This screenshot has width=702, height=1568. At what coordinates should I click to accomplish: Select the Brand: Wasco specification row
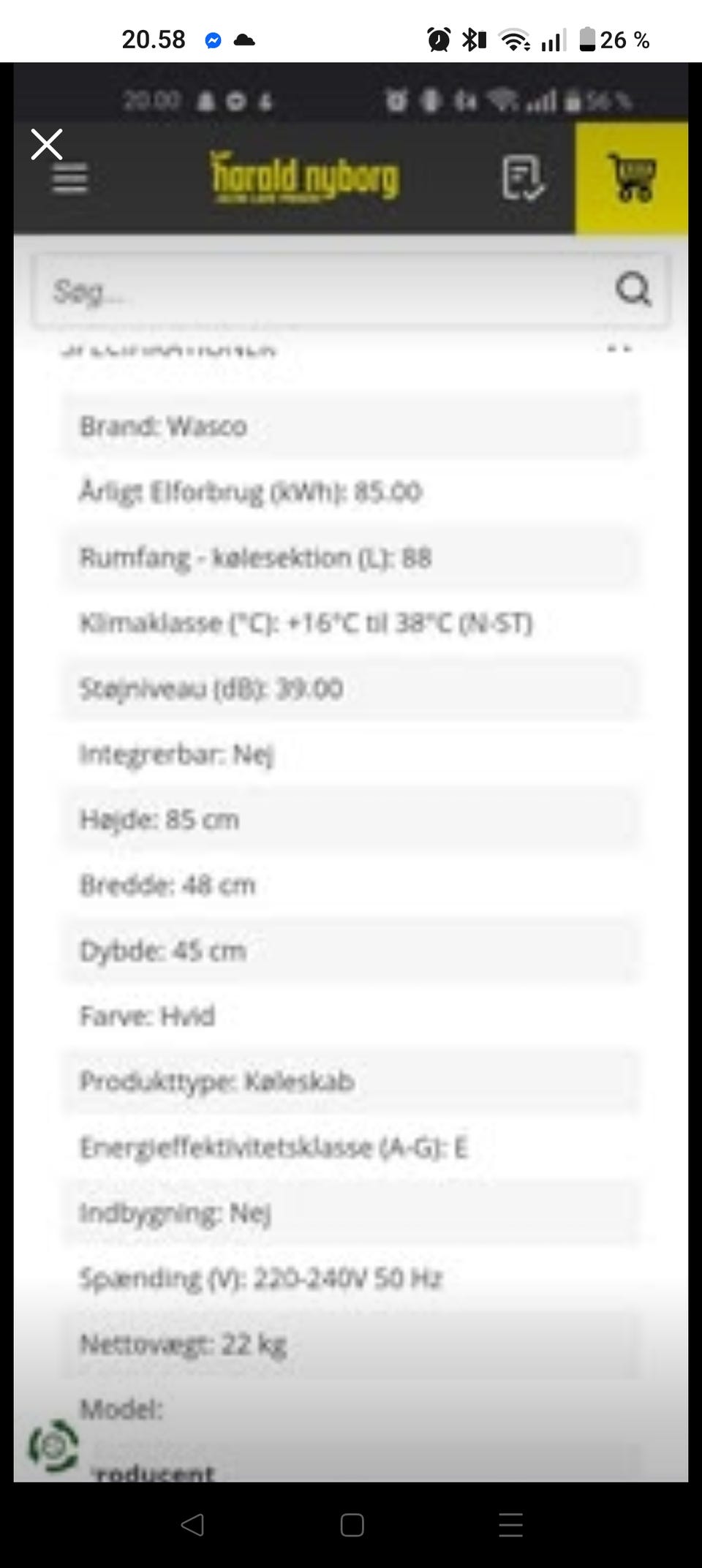point(351,426)
